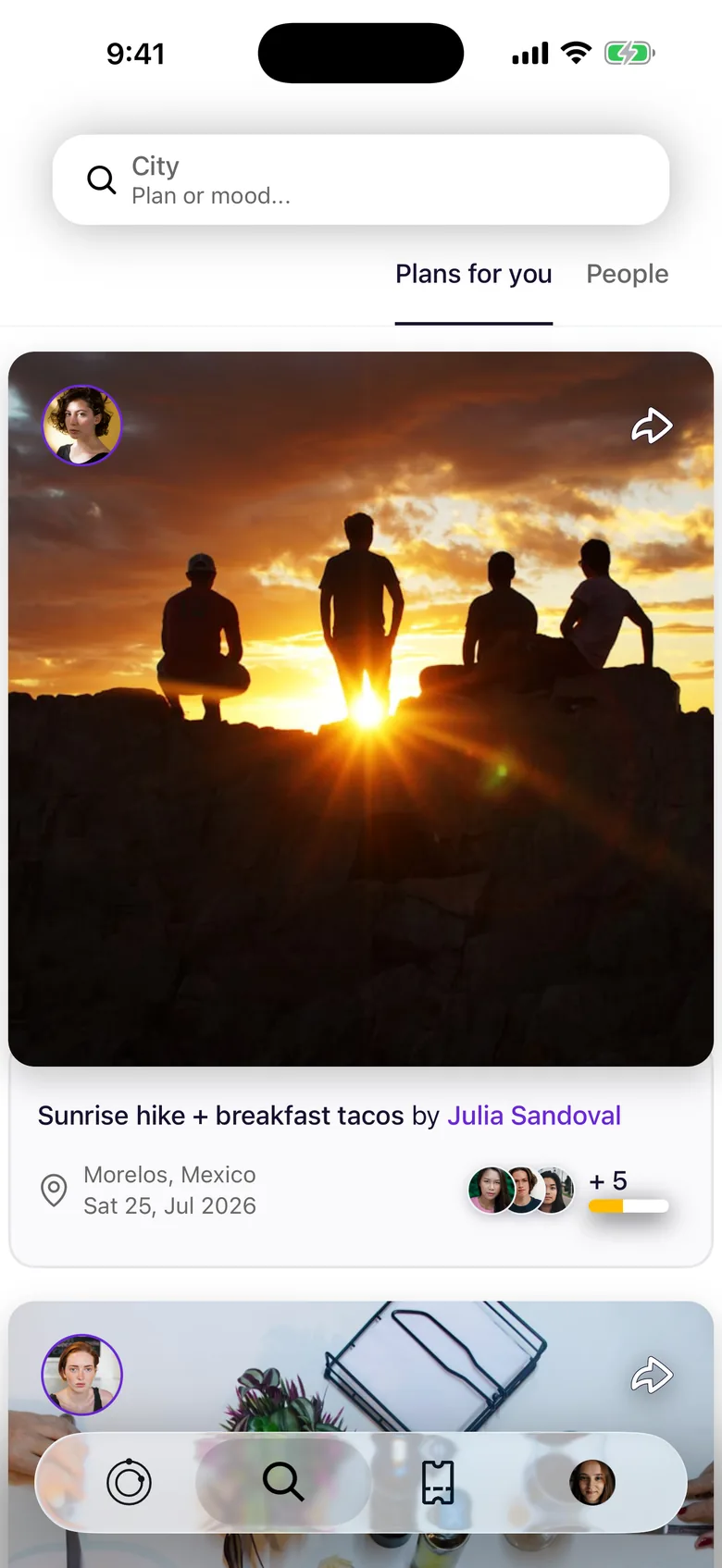Switch to the People tab
722x1568 pixels.
click(627, 274)
